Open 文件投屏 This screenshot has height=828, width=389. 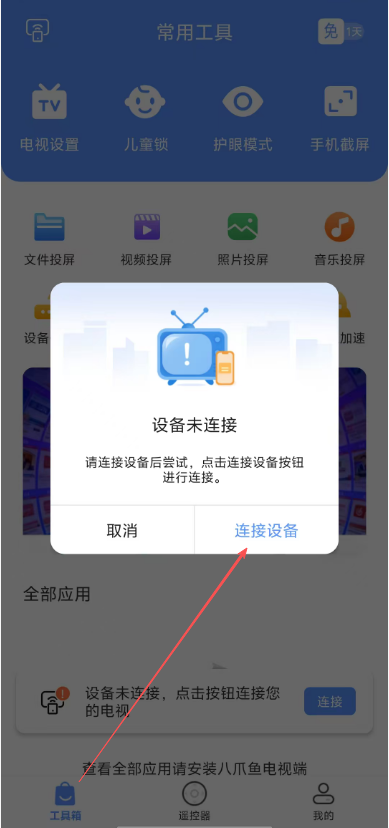(x=49, y=239)
